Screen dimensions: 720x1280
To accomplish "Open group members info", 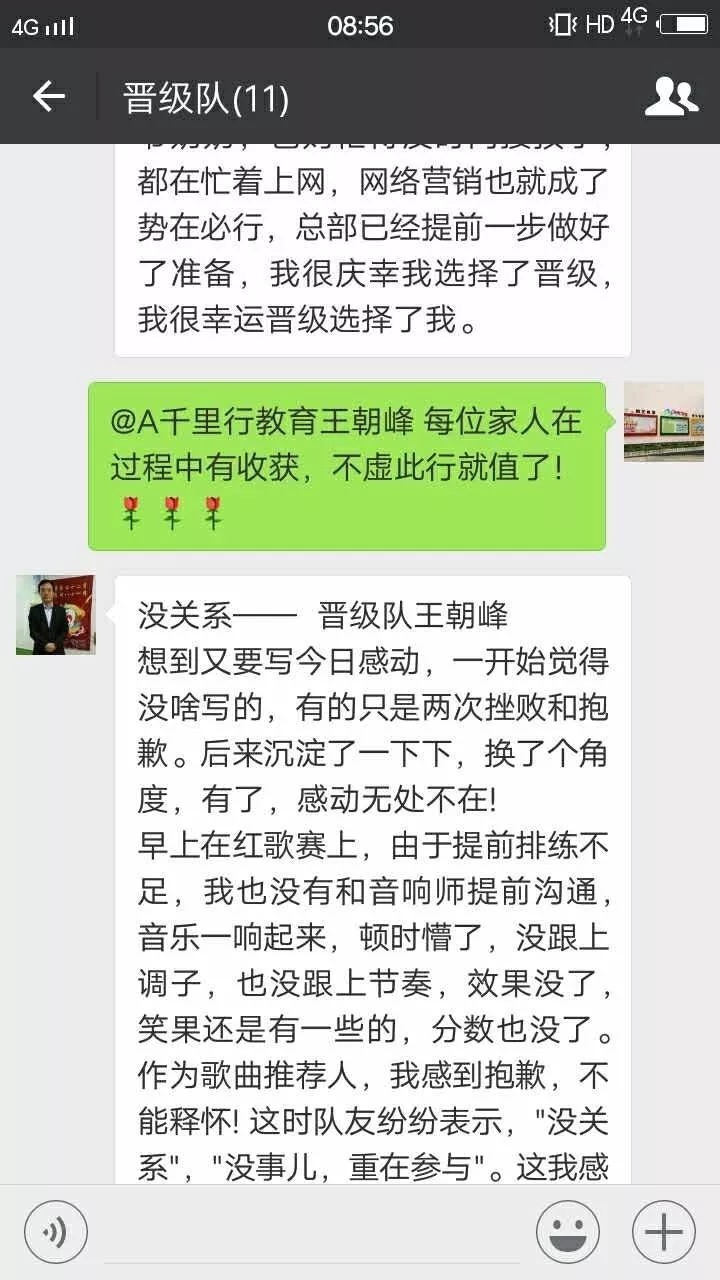I will click(671, 97).
